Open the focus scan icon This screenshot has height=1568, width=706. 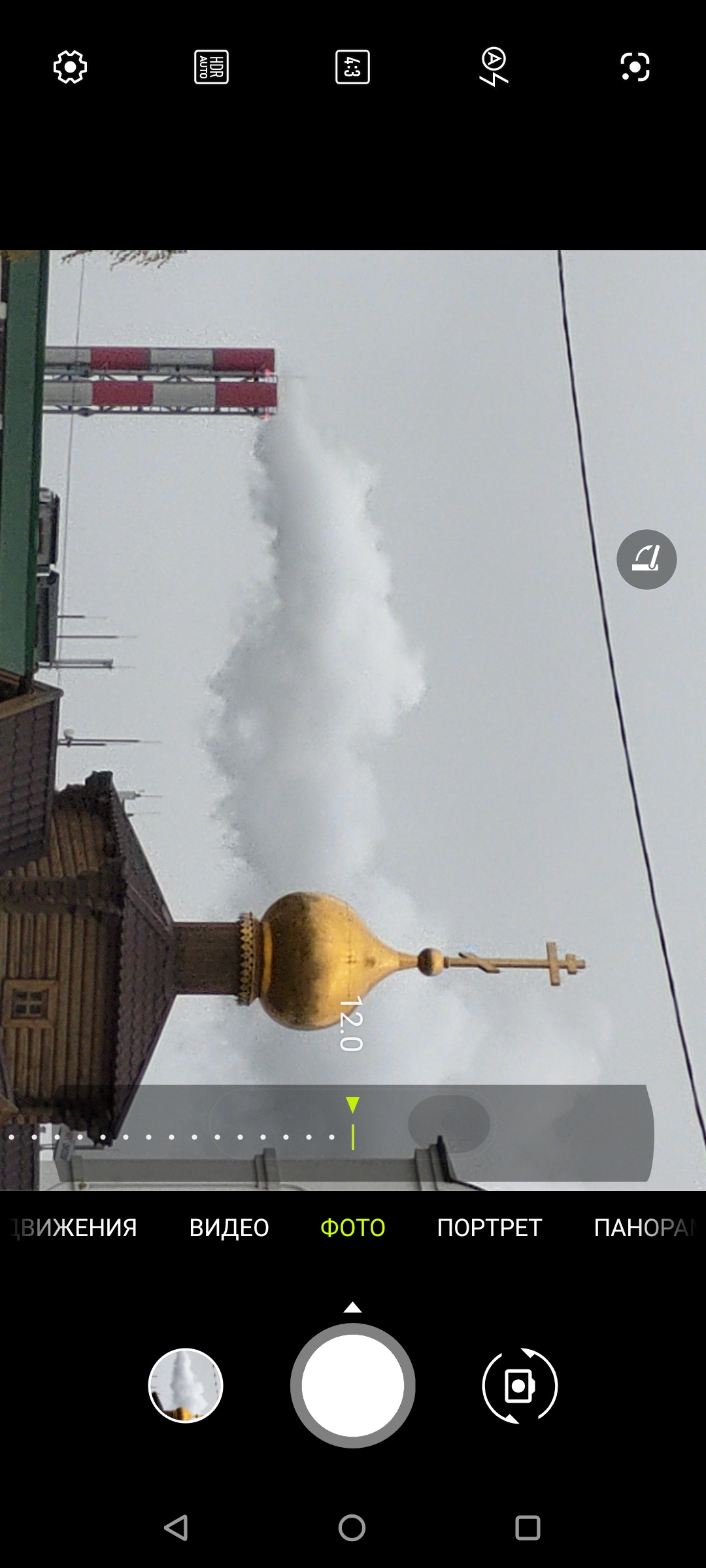click(x=635, y=67)
